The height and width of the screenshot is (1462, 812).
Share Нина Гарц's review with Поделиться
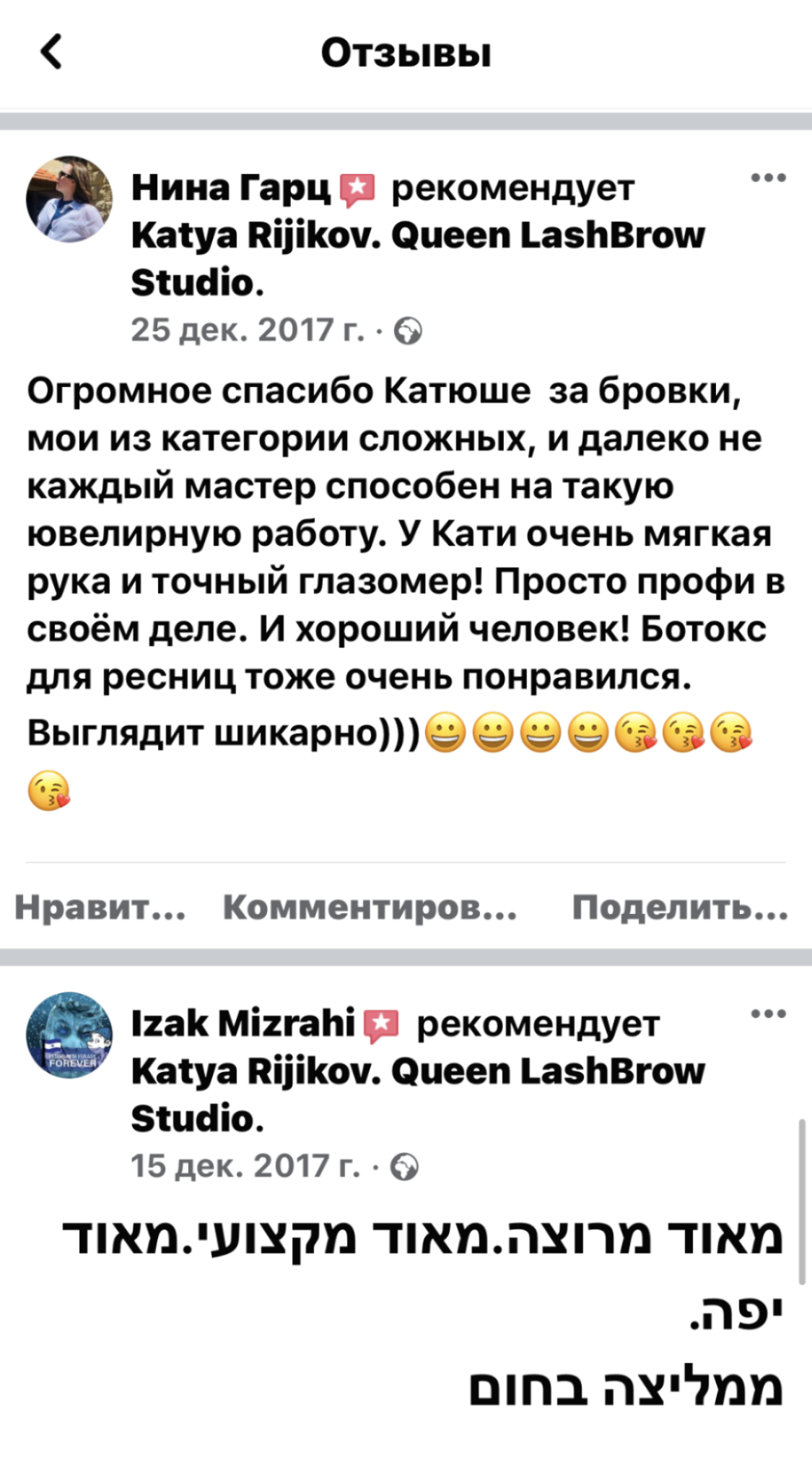pyautogui.click(x=679, y=908)
